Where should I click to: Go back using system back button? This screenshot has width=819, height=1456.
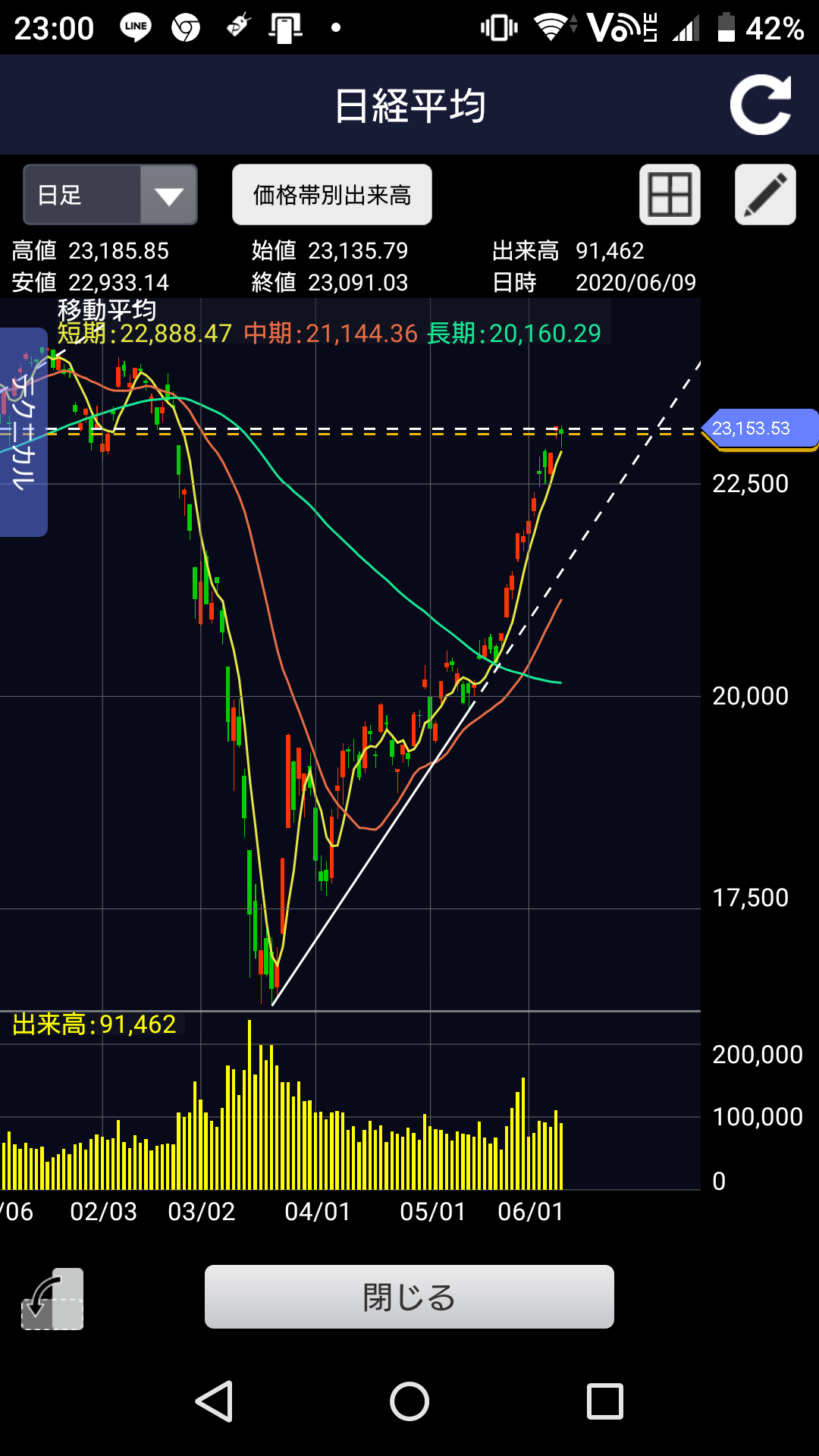click(x=214, y=1401)
